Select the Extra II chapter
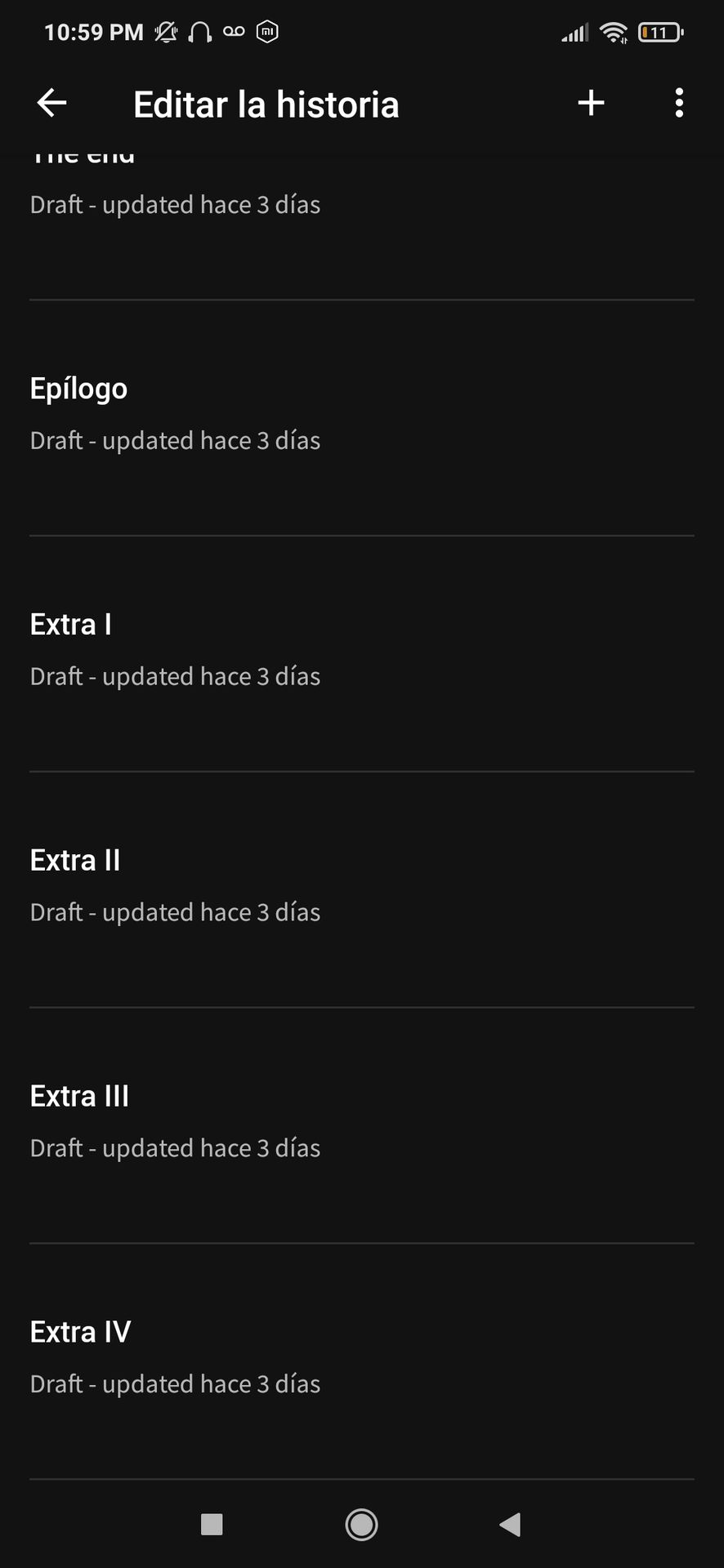The height and width of the screenshot is (1568, 724). 362,889
